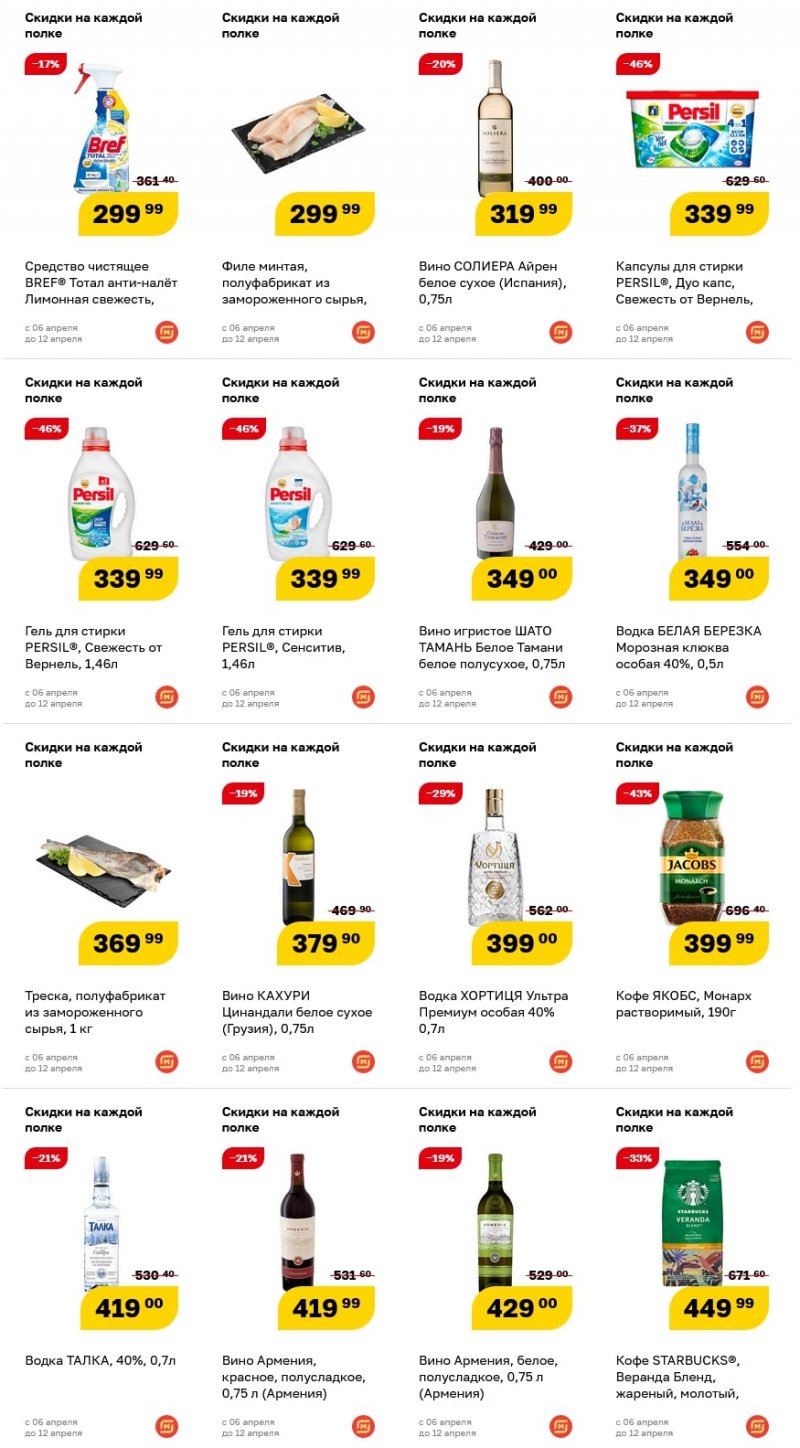Open Водка ХОРТИЦЯ Ультра Премиум card
This screenshot has height=1448, width=800.
(x=495, y=906)
